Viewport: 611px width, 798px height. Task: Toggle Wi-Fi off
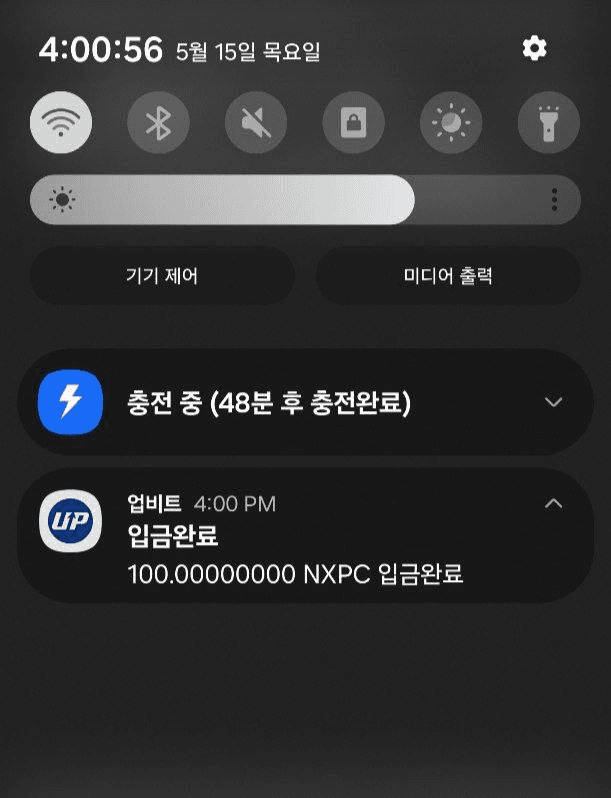pos(61,123)
